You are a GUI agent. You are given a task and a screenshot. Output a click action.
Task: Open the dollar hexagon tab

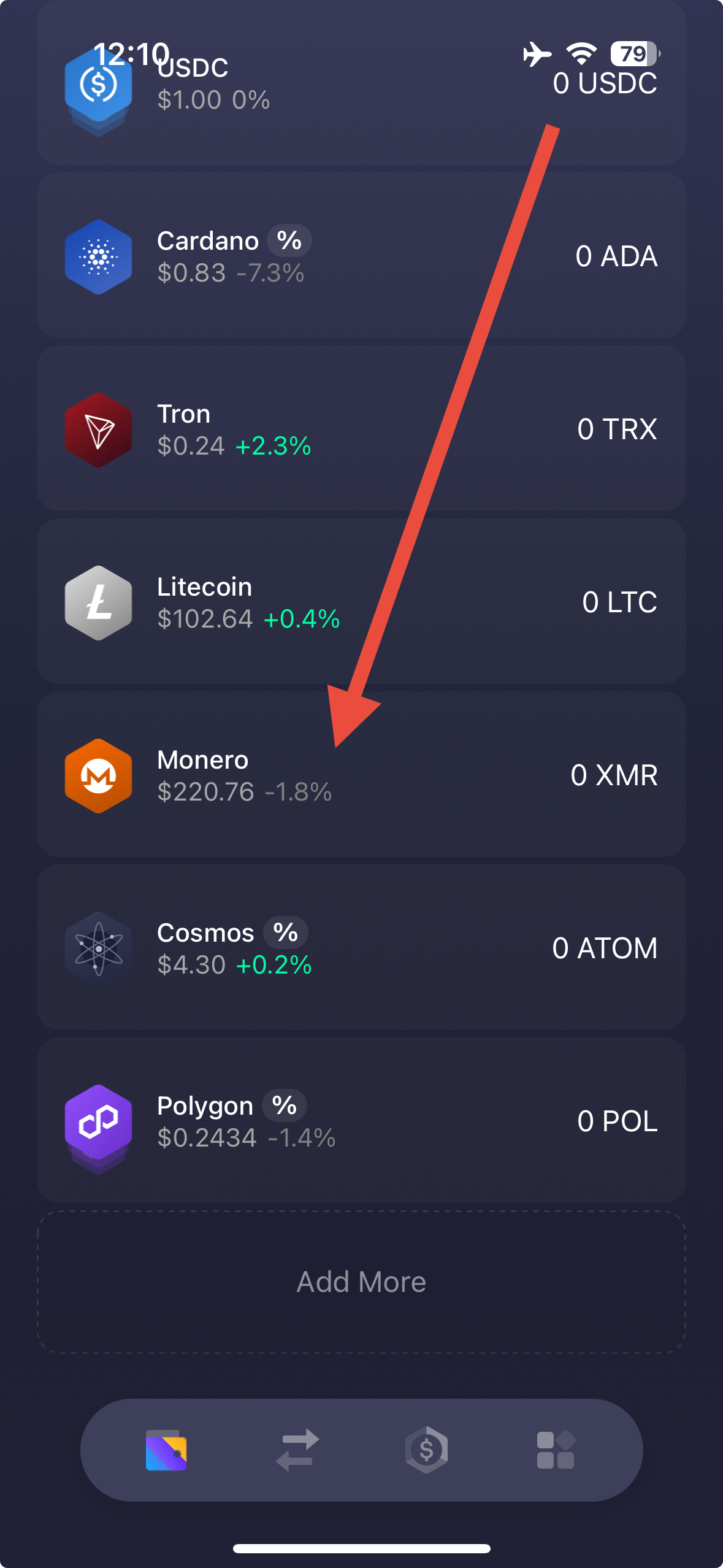click(x=427, y=1450)
